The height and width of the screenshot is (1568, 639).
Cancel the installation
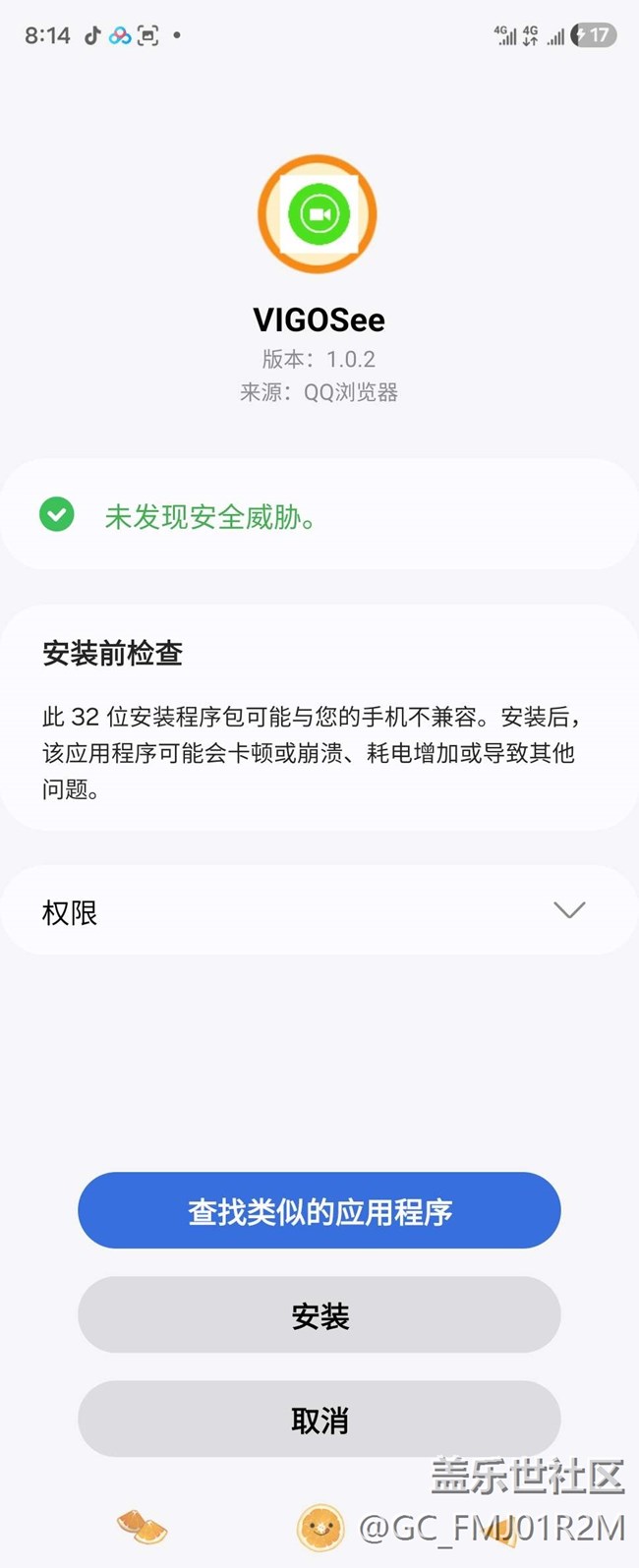tap(319, 1420)
